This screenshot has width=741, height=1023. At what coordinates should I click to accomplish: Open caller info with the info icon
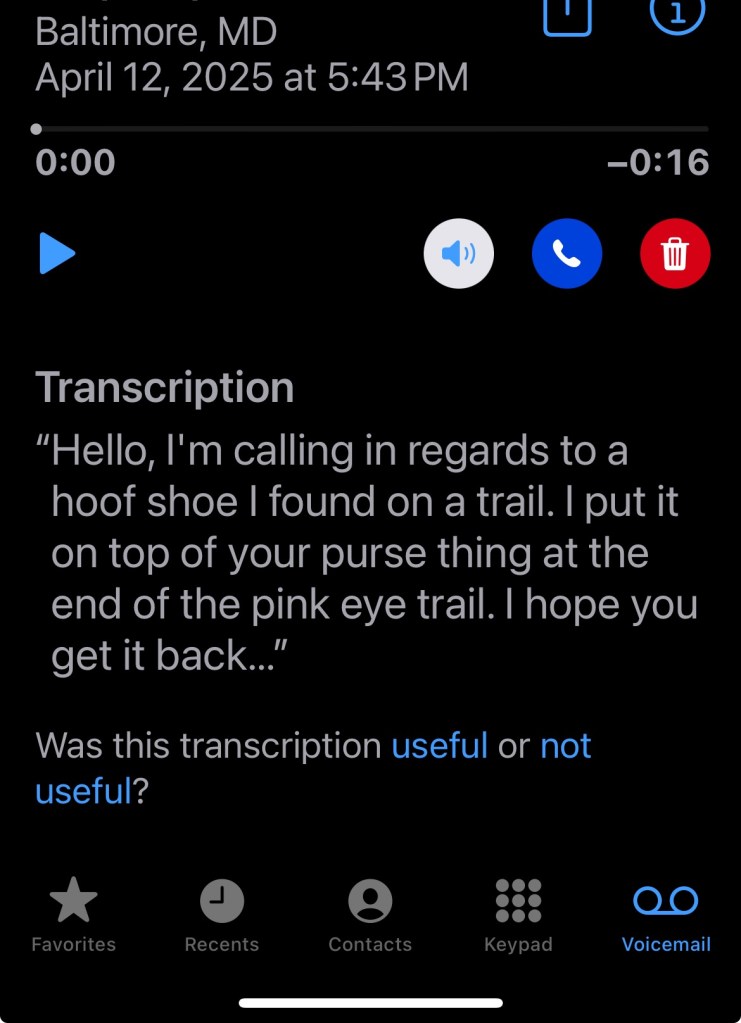[677, 12]
